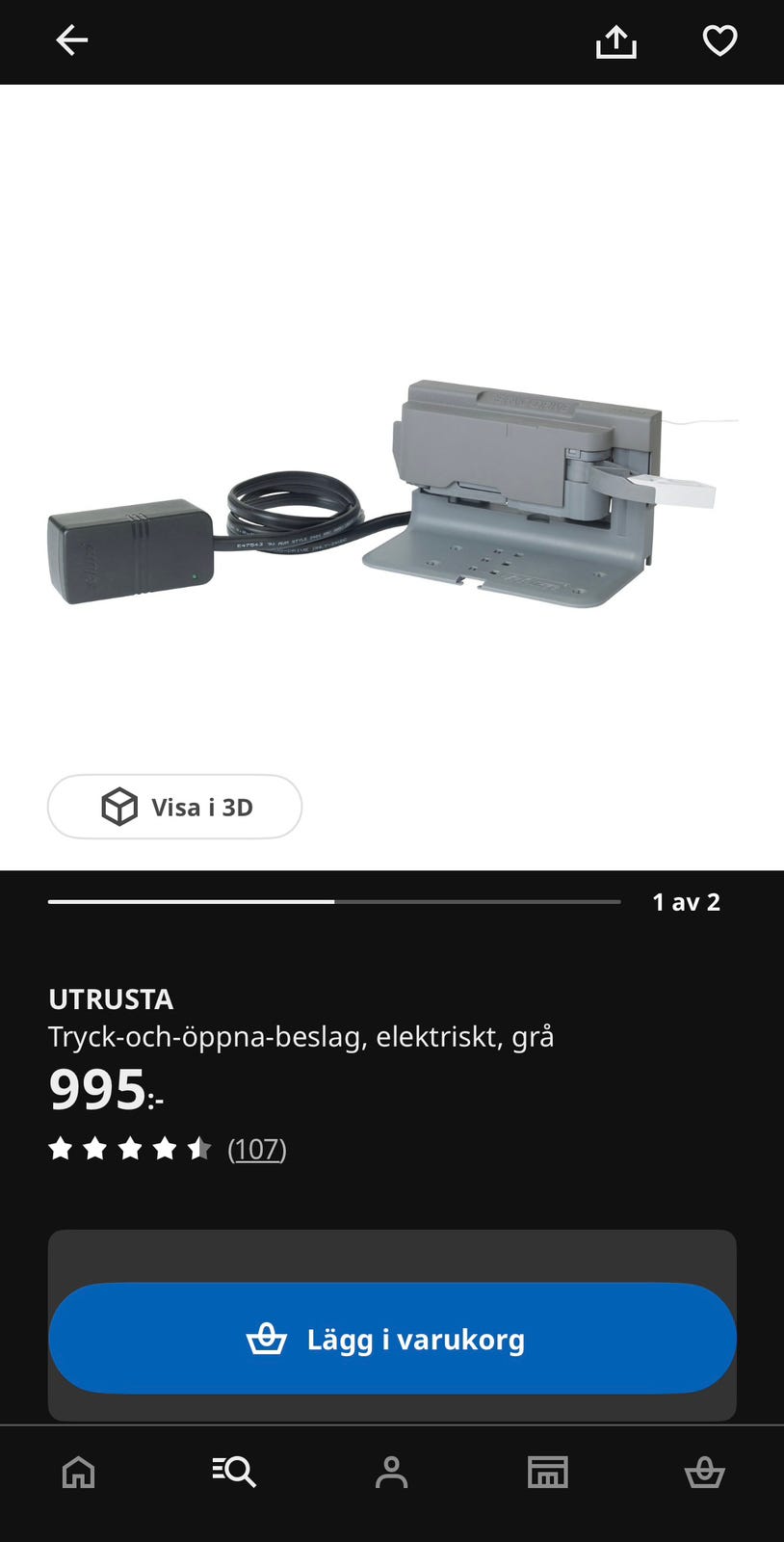
Task: Add product to favorites with heart
Action: coord(719,40)
